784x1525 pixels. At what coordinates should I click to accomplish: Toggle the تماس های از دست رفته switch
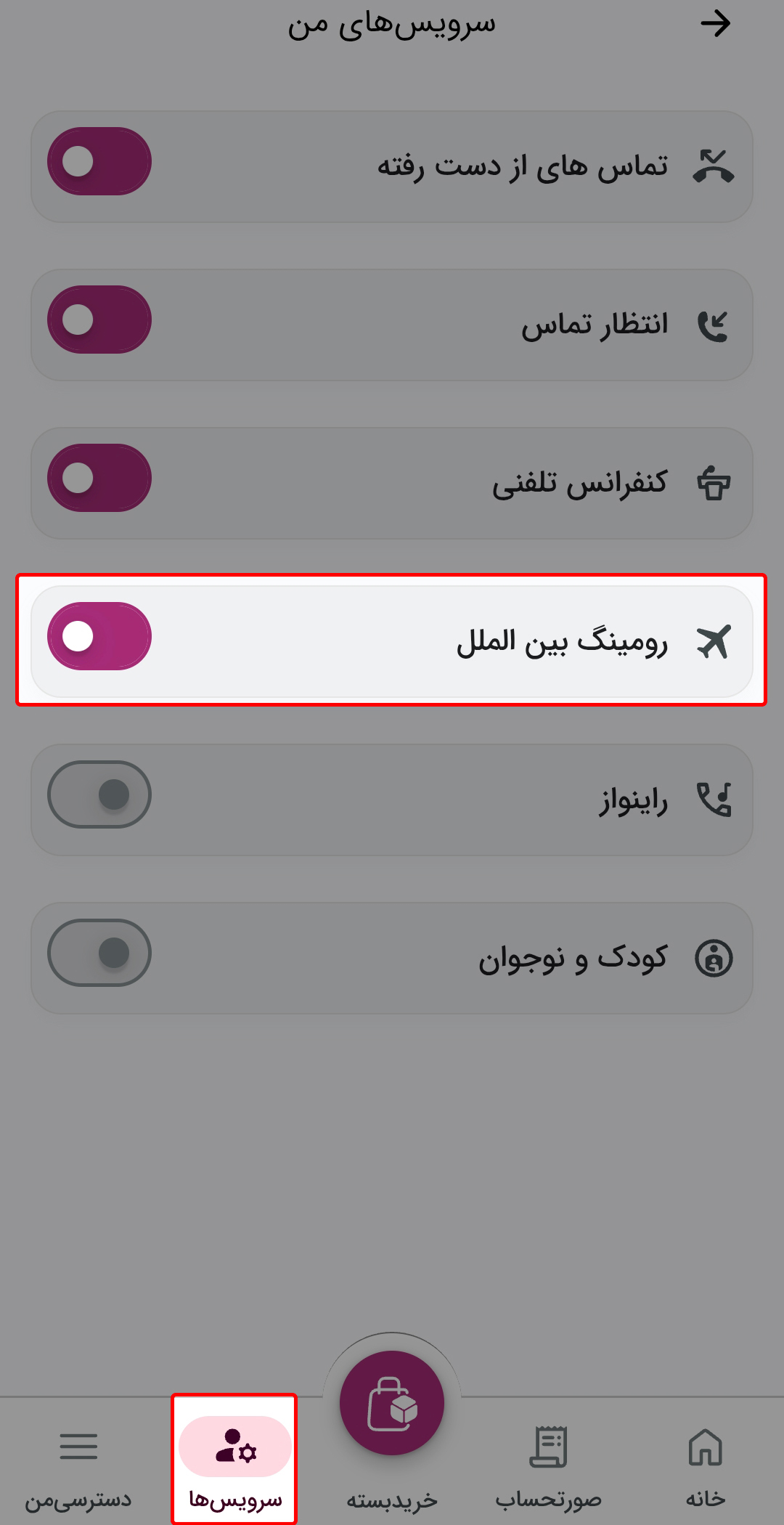pyautogui.click(x=99, y=161)
